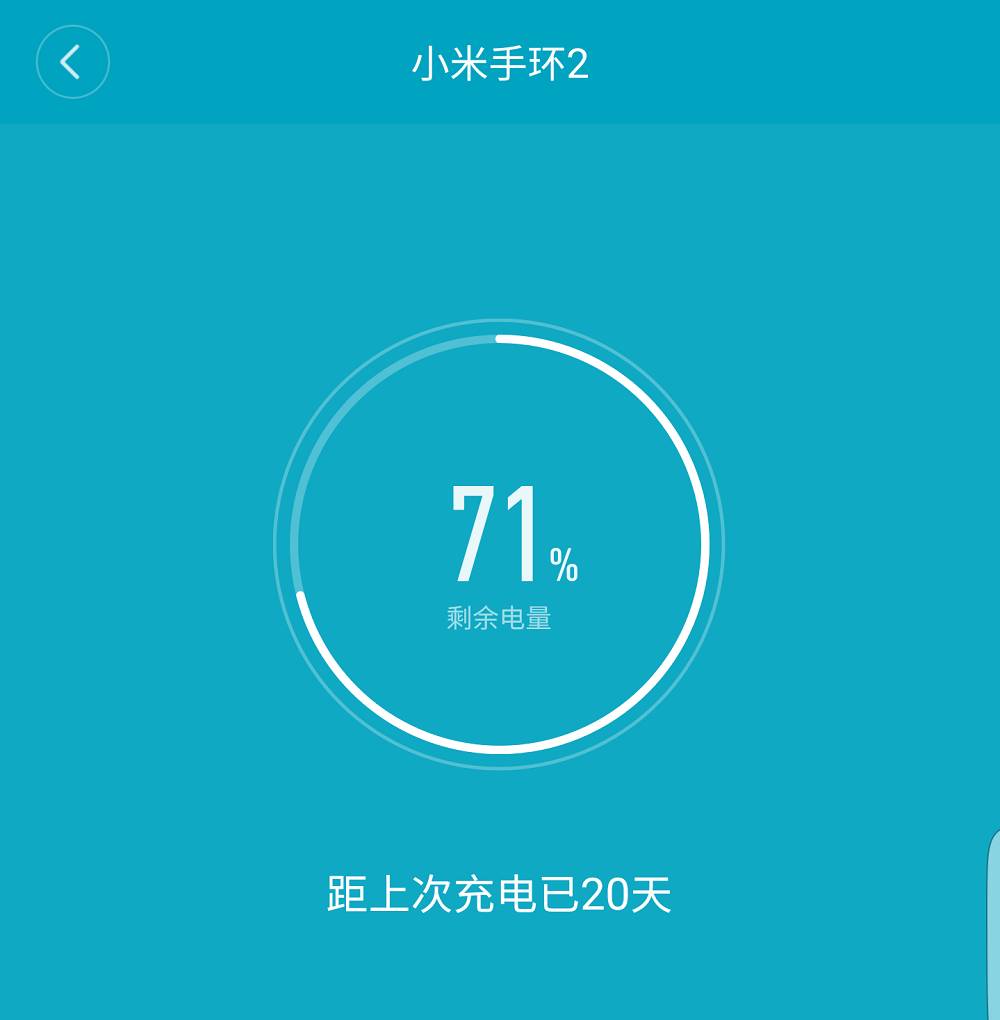Click the teal header background area
The height and width of the screenshot is (1020, 1000).
800,60
